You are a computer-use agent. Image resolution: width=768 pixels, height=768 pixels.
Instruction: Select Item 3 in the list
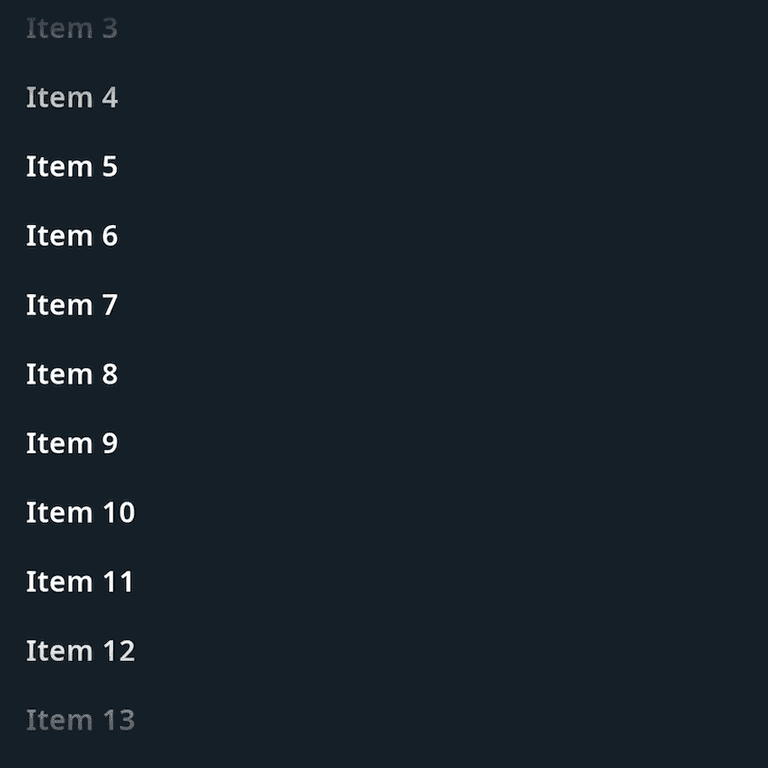pyautogui.click(x=72, y=29)
